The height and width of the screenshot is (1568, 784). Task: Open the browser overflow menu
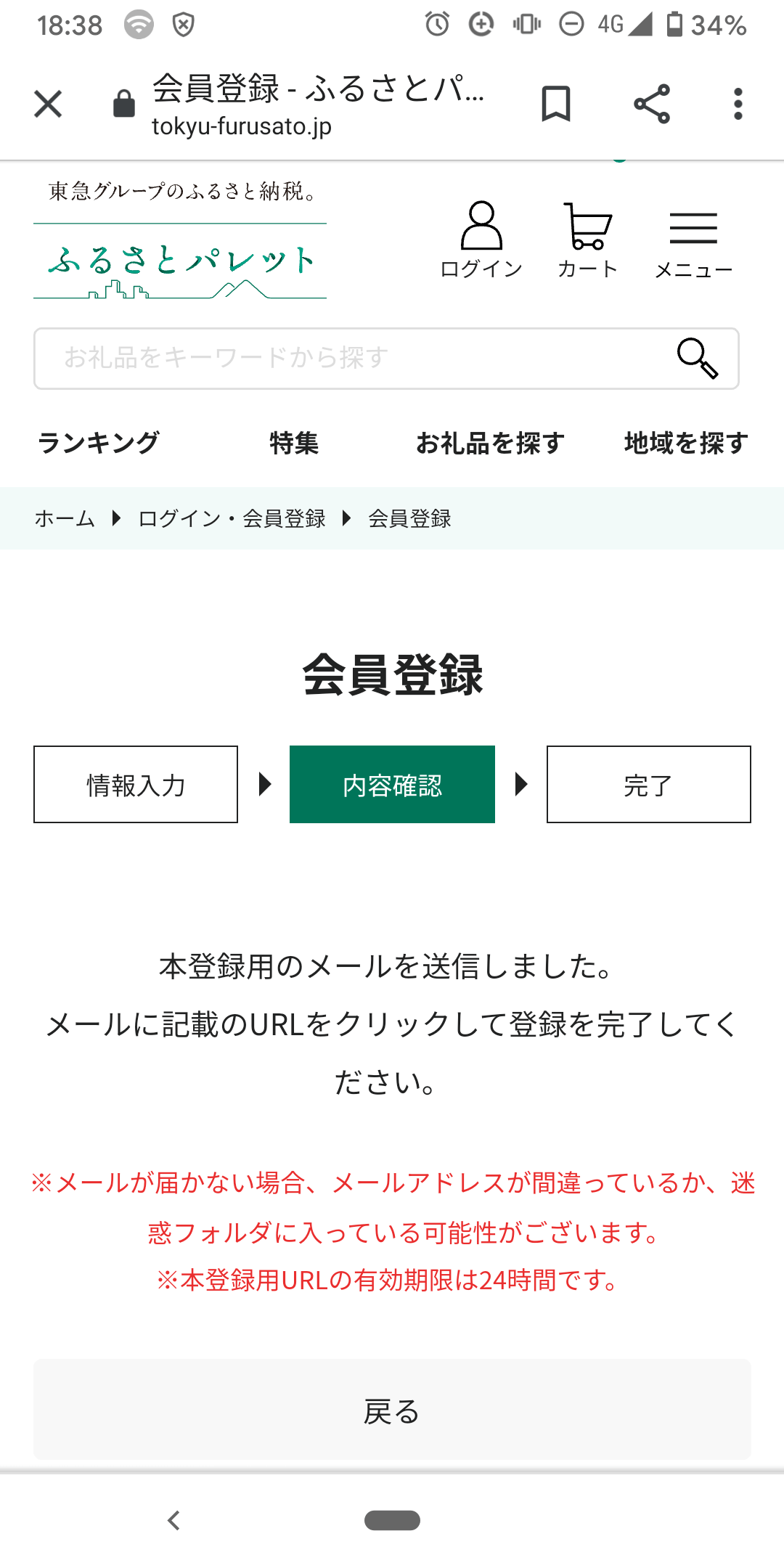coord(738,104)
